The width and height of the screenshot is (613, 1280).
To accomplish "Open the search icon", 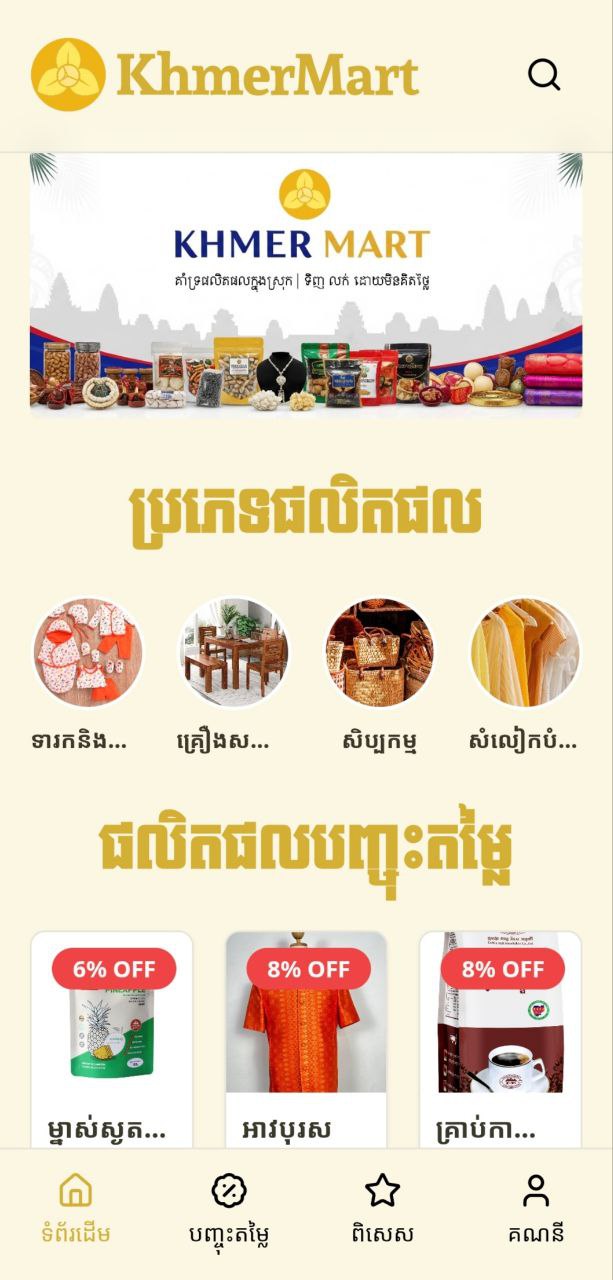I will point(544,75).
